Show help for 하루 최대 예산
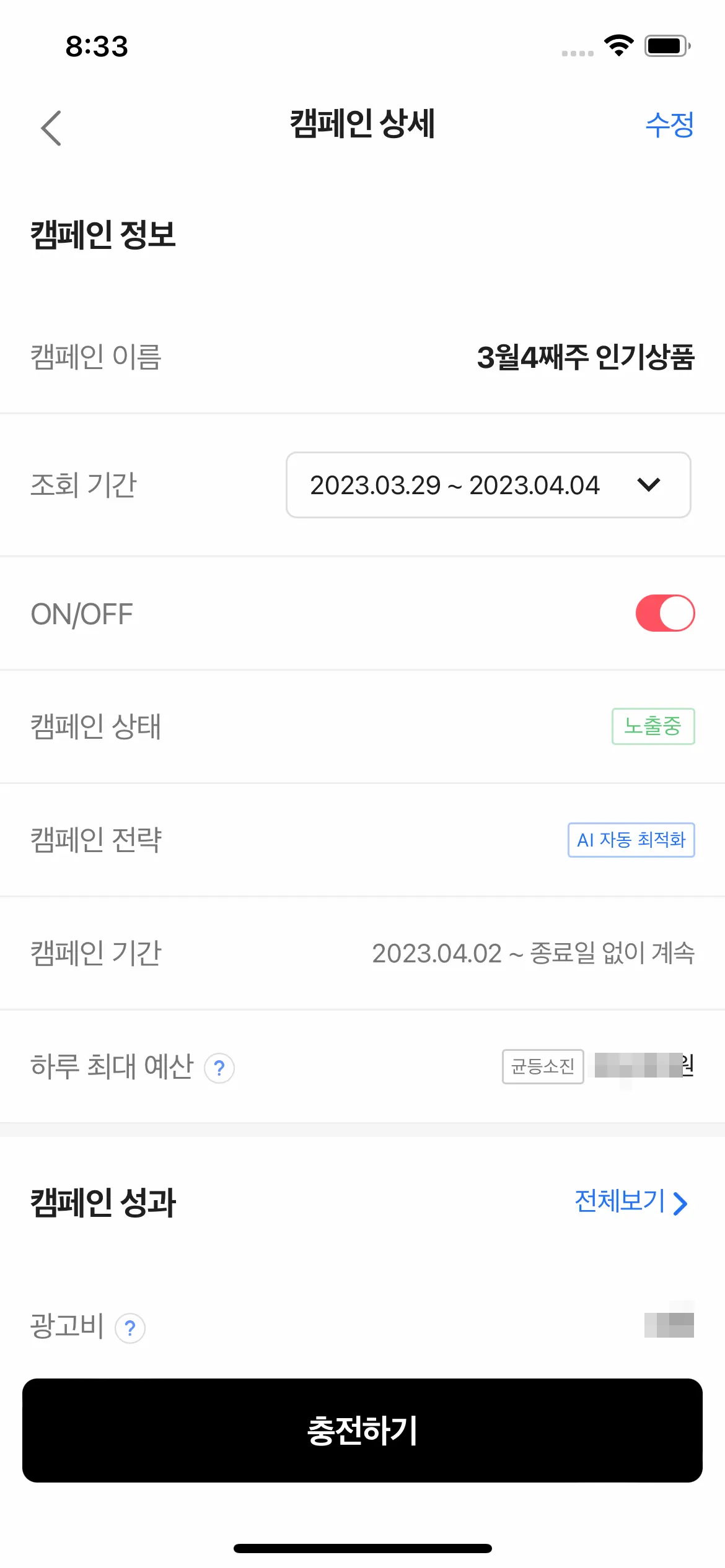 coord(219,1068)
